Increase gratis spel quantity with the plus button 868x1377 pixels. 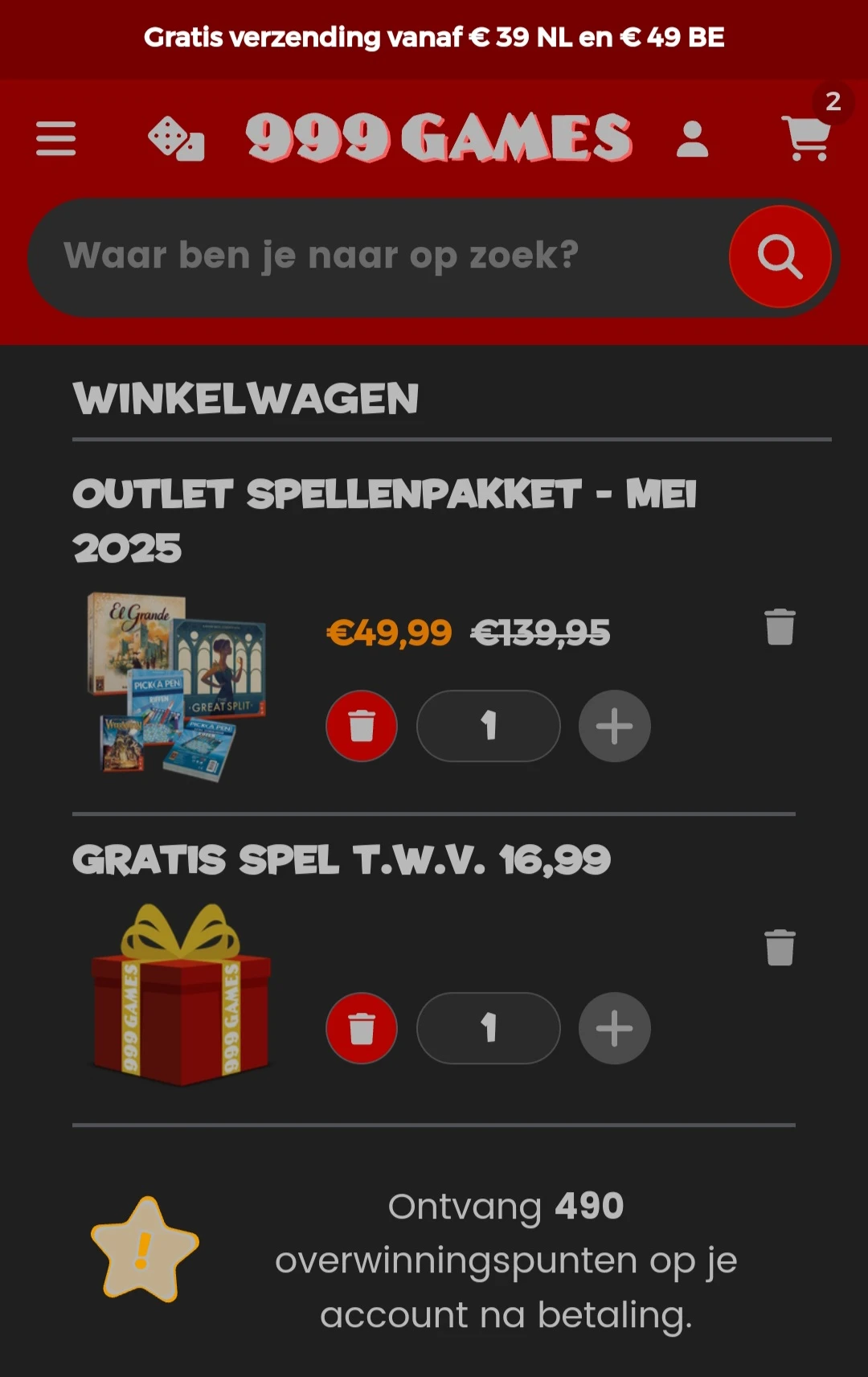coord(613,1028)
